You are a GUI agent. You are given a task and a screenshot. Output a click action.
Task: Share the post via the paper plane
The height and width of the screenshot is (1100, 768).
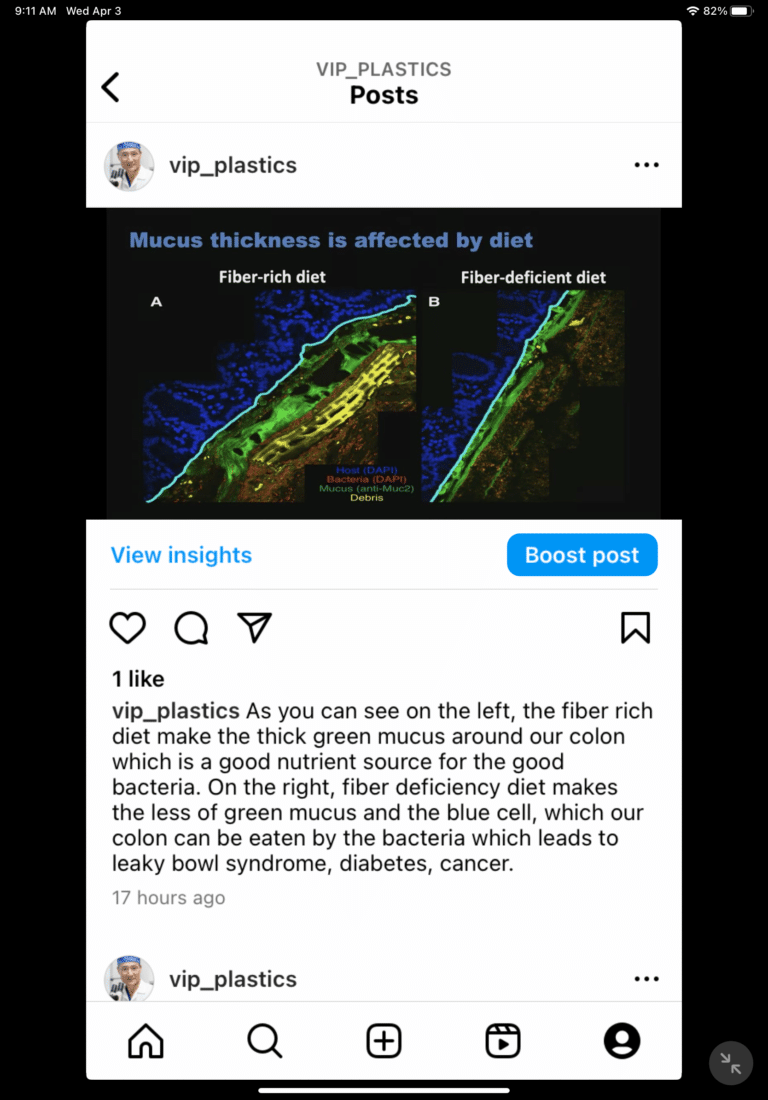click(x=254, y=627)
